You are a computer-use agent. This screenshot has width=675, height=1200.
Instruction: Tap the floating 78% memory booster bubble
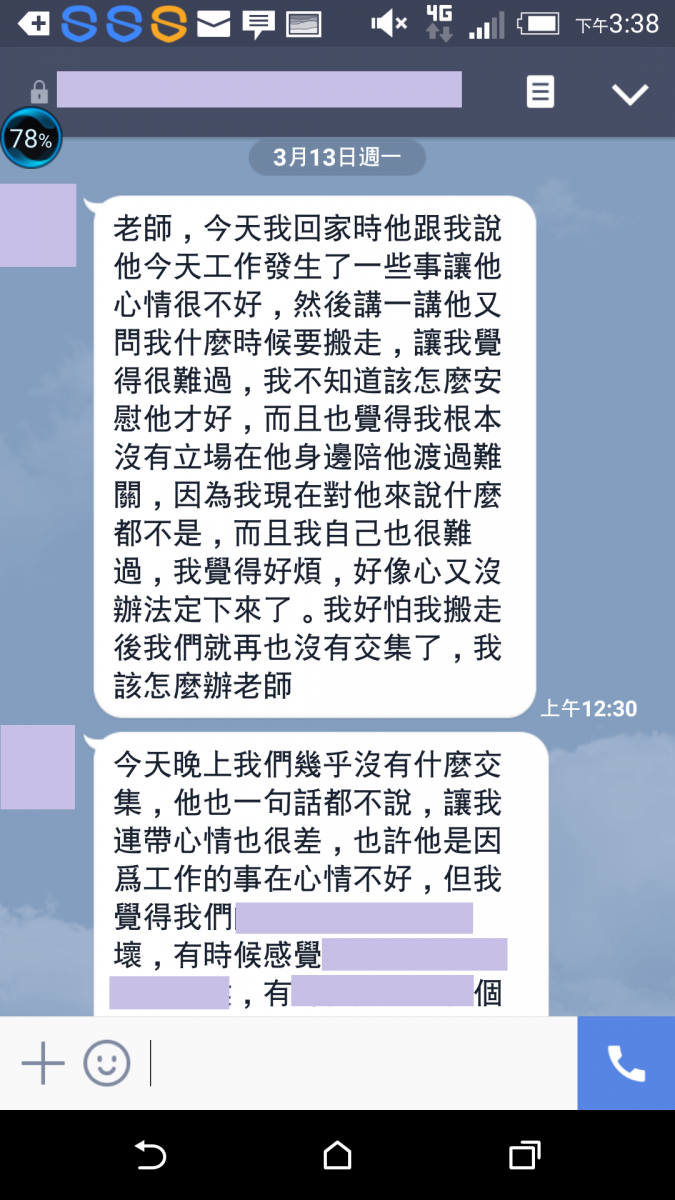31,139
